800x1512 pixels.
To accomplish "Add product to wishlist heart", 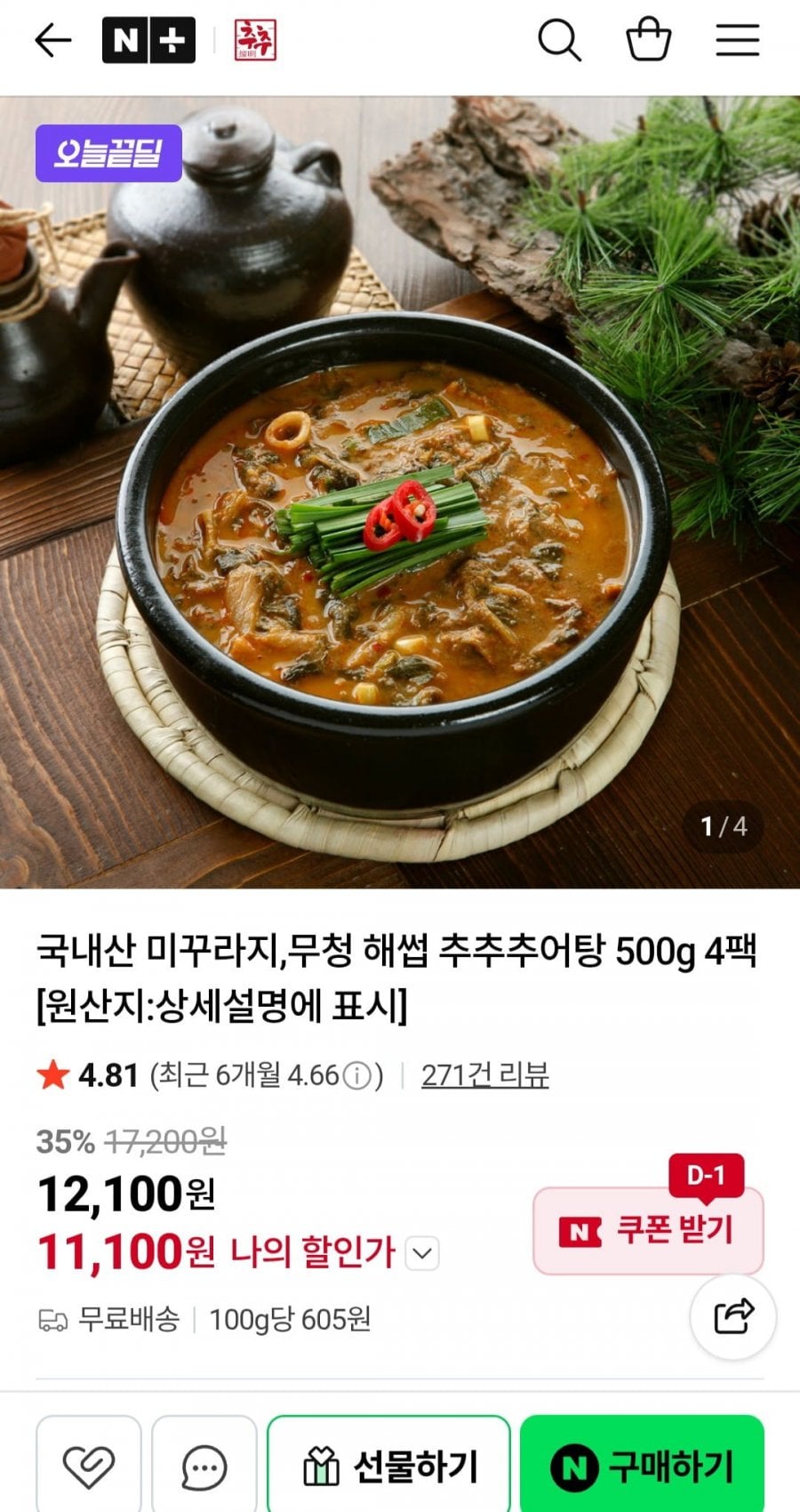I will click(x=89, y=1465).
